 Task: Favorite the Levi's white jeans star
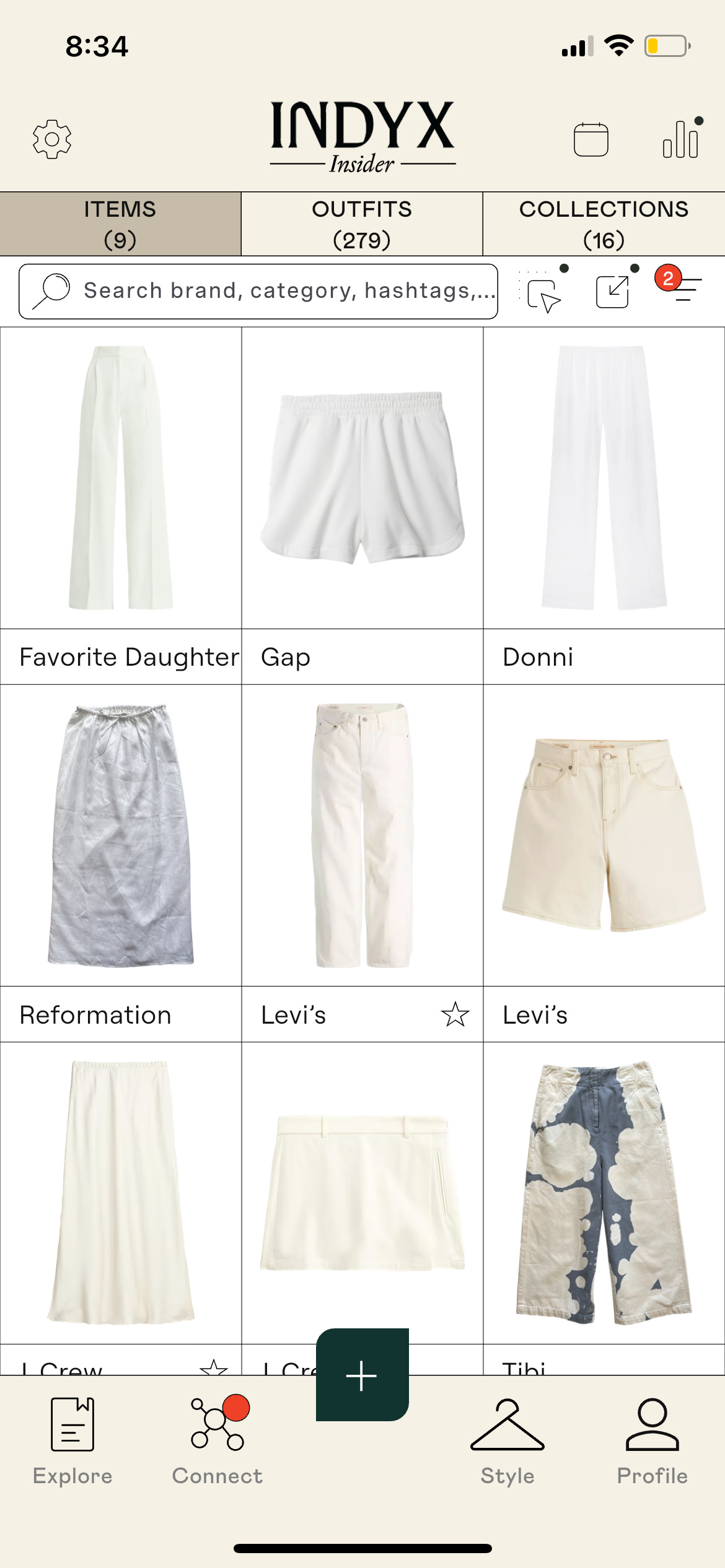point(455,1014)
